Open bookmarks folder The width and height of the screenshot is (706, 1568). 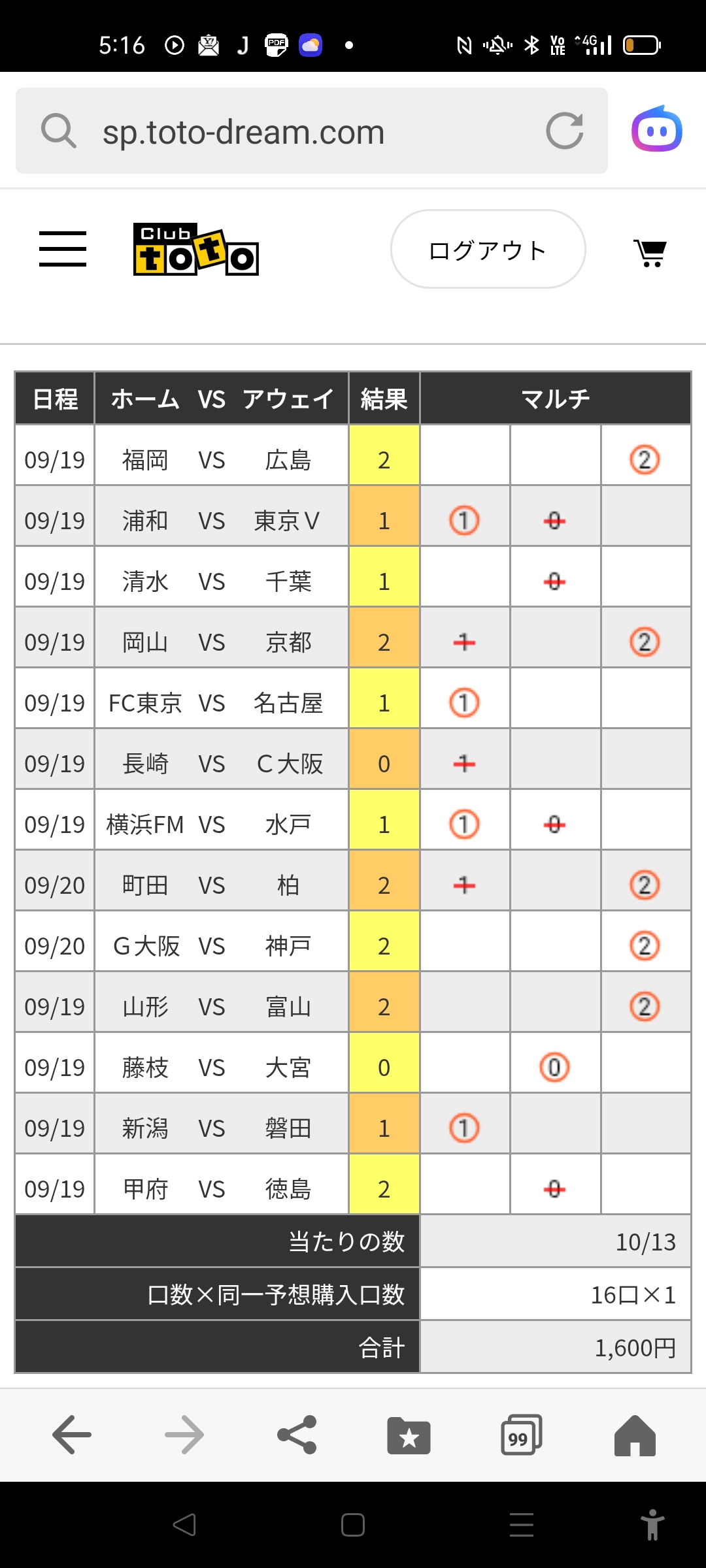point(409,1435)
